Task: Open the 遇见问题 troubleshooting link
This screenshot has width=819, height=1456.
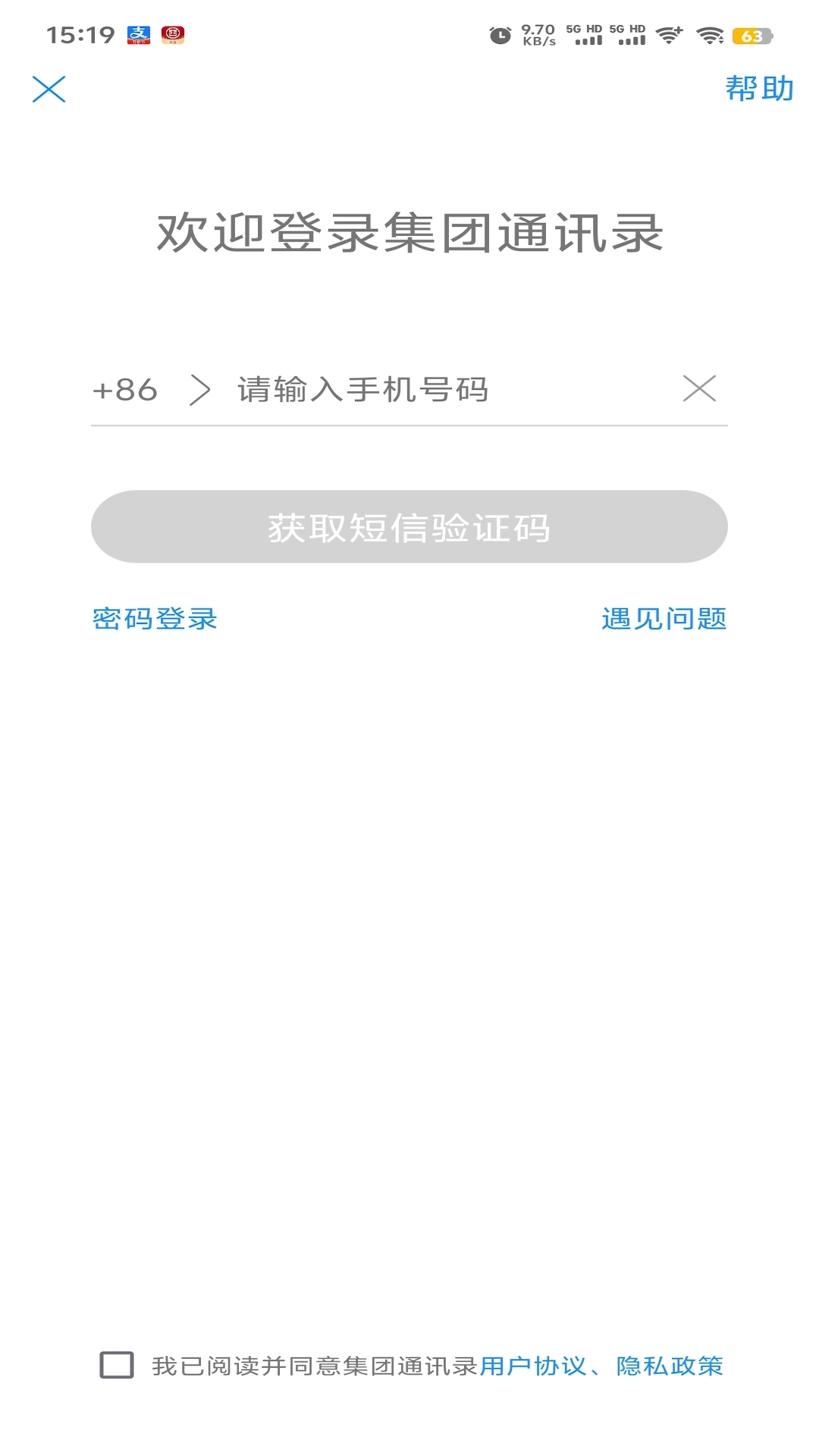Action: tap(664, 620)
